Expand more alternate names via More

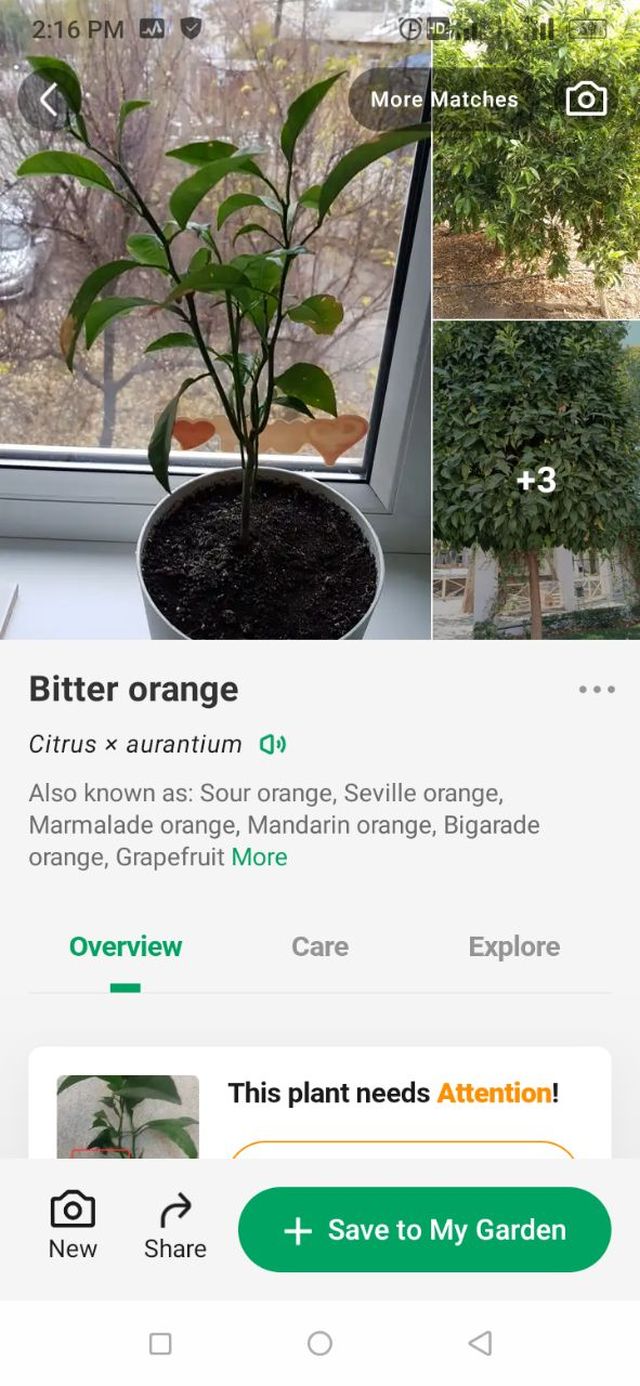point(259,857)
